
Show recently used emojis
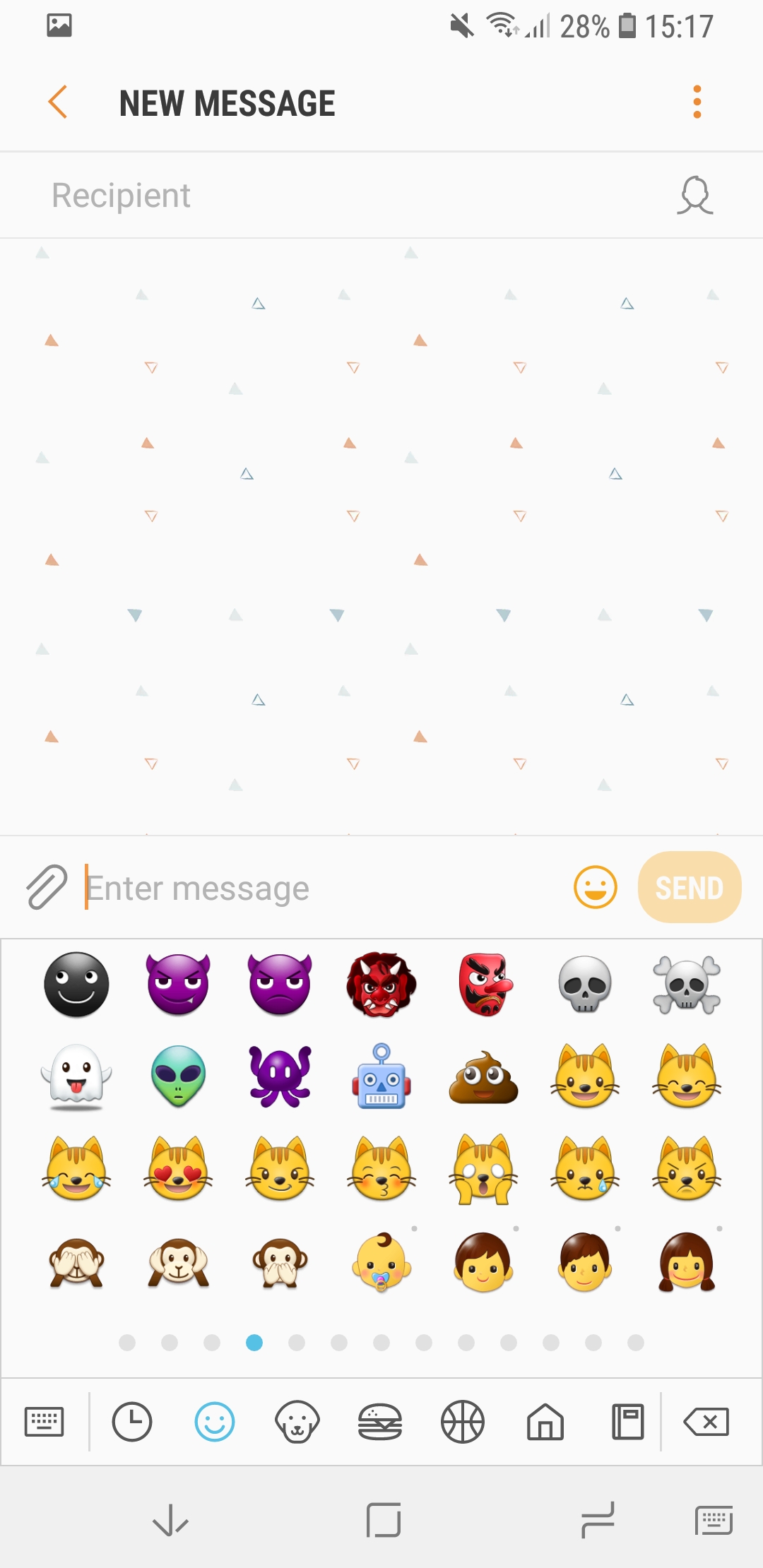pyautogui.click(x=132, y=1421)
